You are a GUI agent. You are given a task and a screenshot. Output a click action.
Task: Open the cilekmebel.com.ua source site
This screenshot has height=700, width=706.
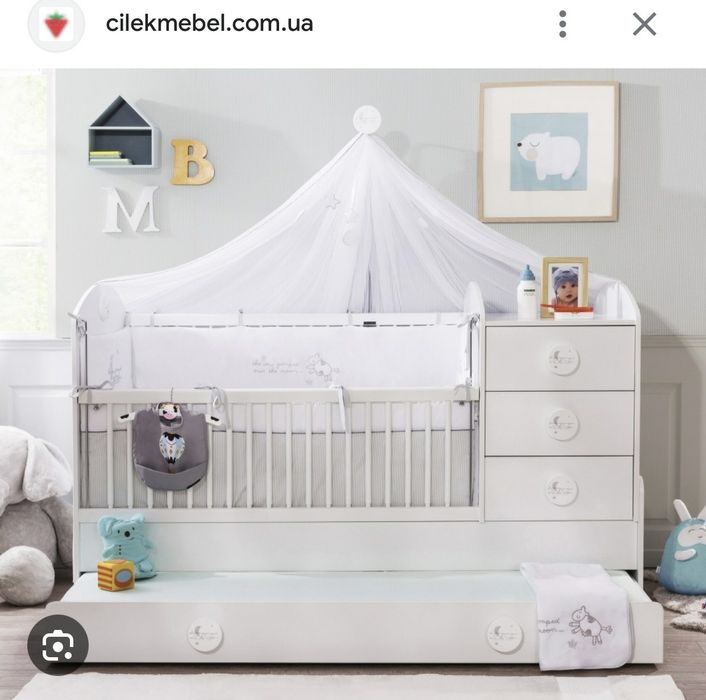209,24
